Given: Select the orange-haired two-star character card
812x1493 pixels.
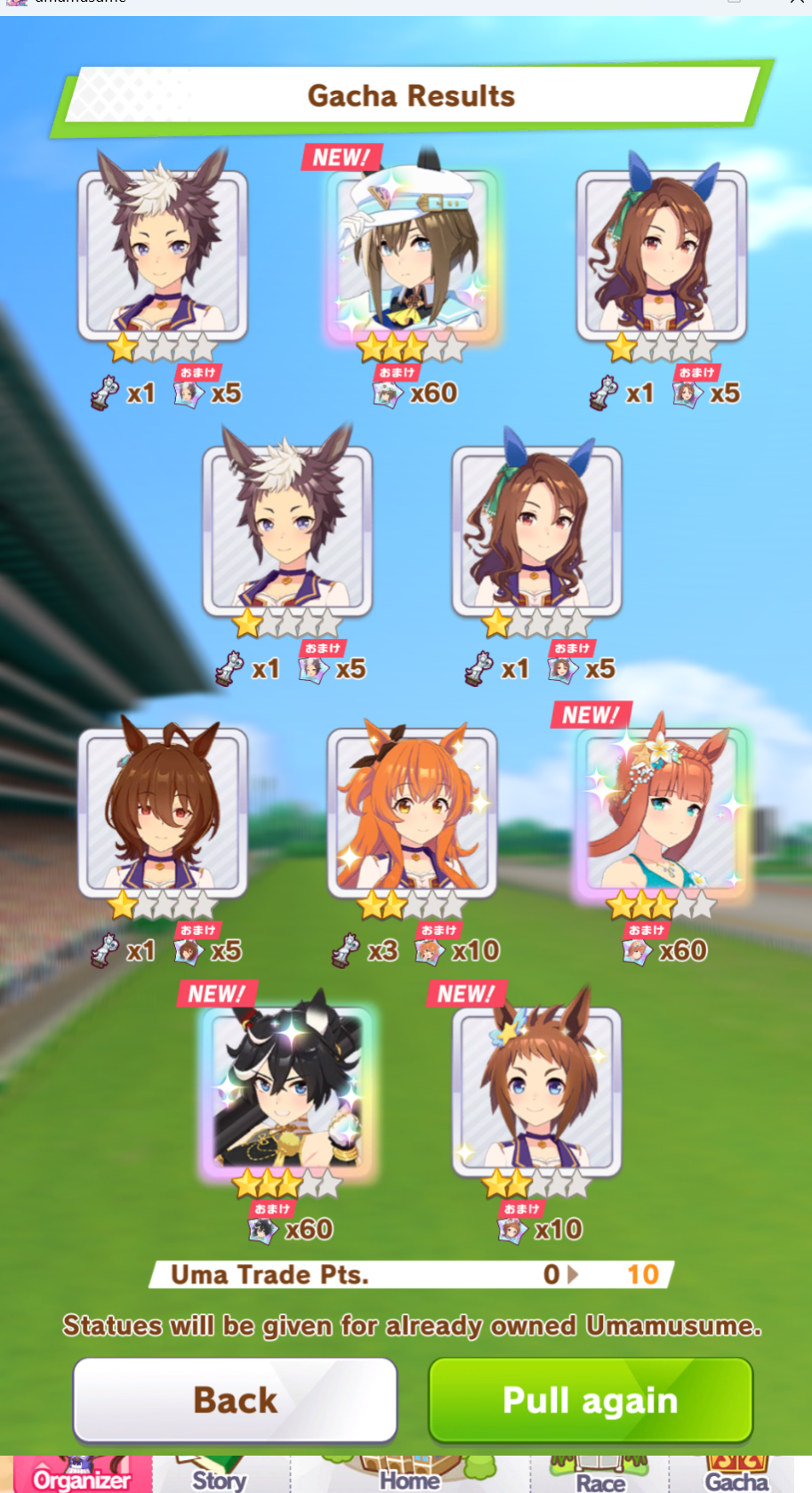Looking at the screenshot, I should pos(412,811).
